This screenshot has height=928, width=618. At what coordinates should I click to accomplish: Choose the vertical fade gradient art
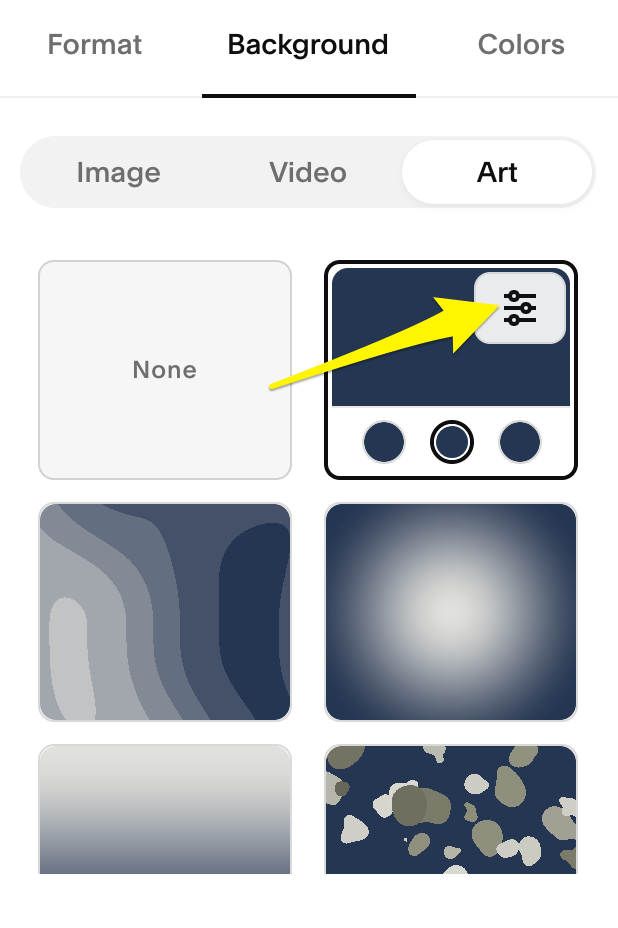[x=165, y=810]
